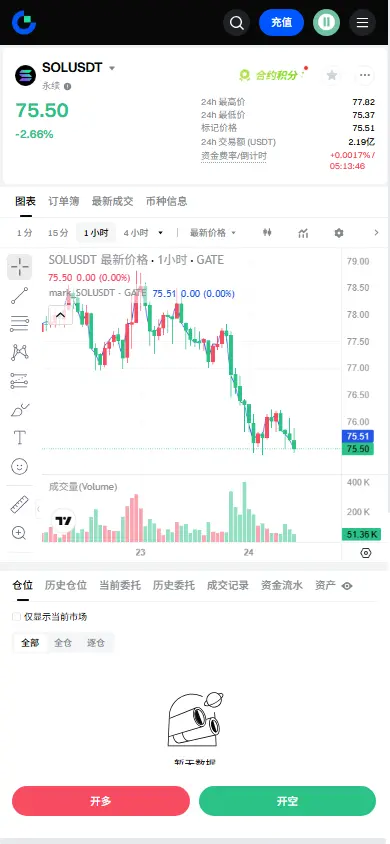The height and width of the screenshot is (844, 390).
Task: Check 仅显示当前市场 checkbox
Action: (x=17, y=617)
